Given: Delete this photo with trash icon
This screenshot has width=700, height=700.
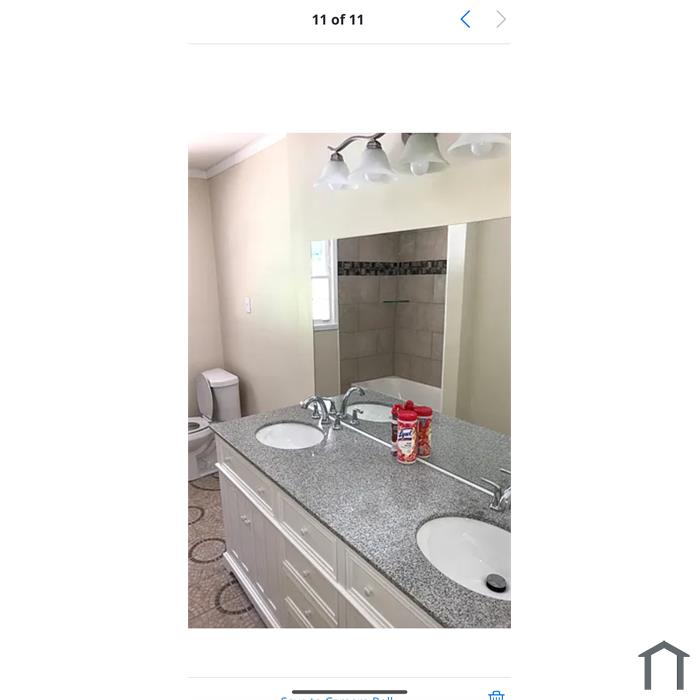Looking at the screenshot, I should pyautogui.click(x=496, y=695).
